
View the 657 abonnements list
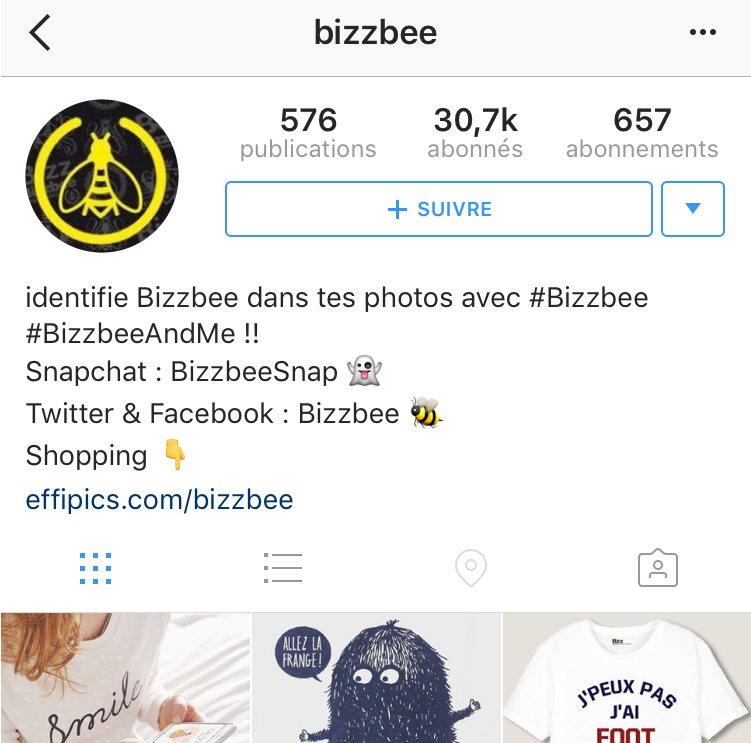(x=641, y=134)
